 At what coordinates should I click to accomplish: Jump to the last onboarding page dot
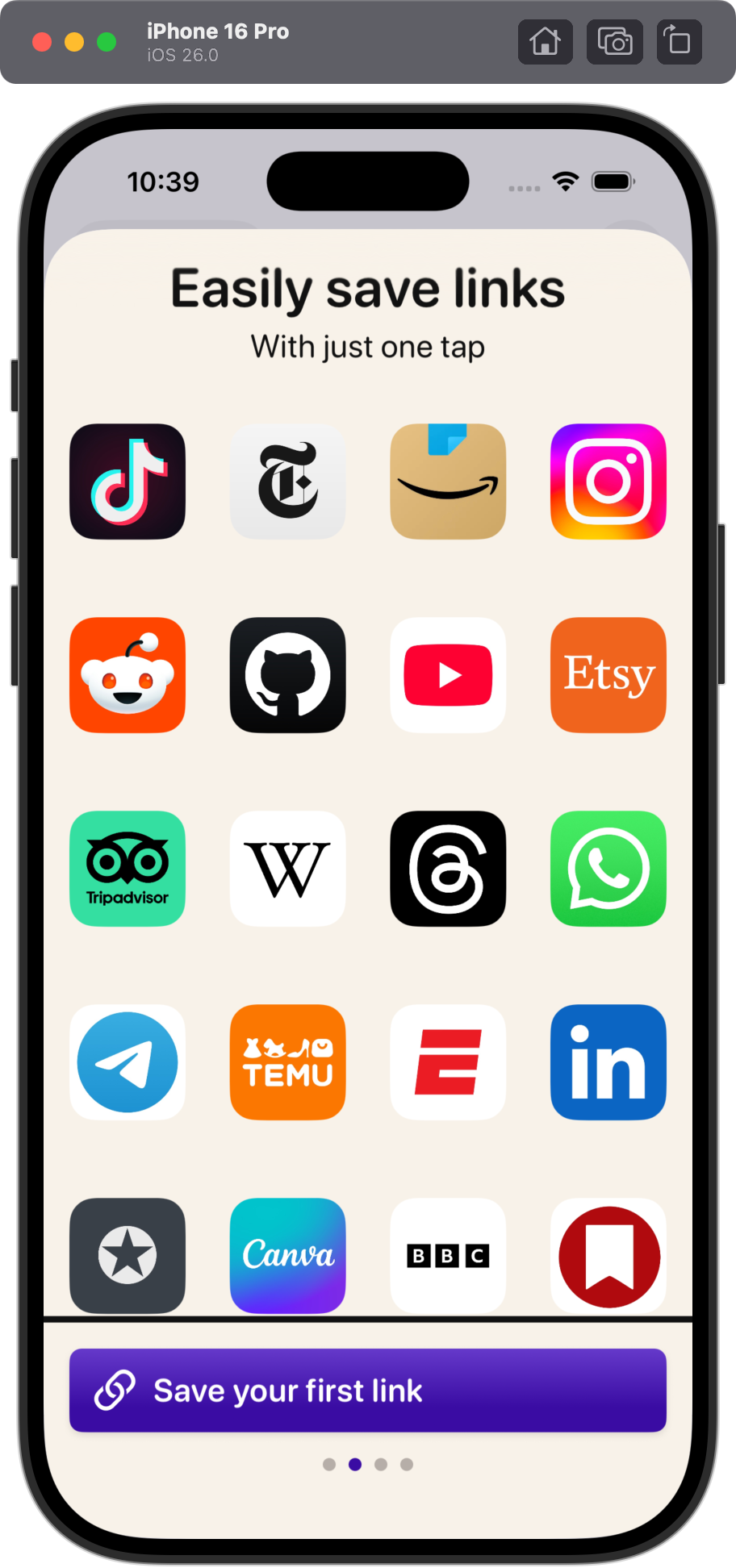(407, 1464)
